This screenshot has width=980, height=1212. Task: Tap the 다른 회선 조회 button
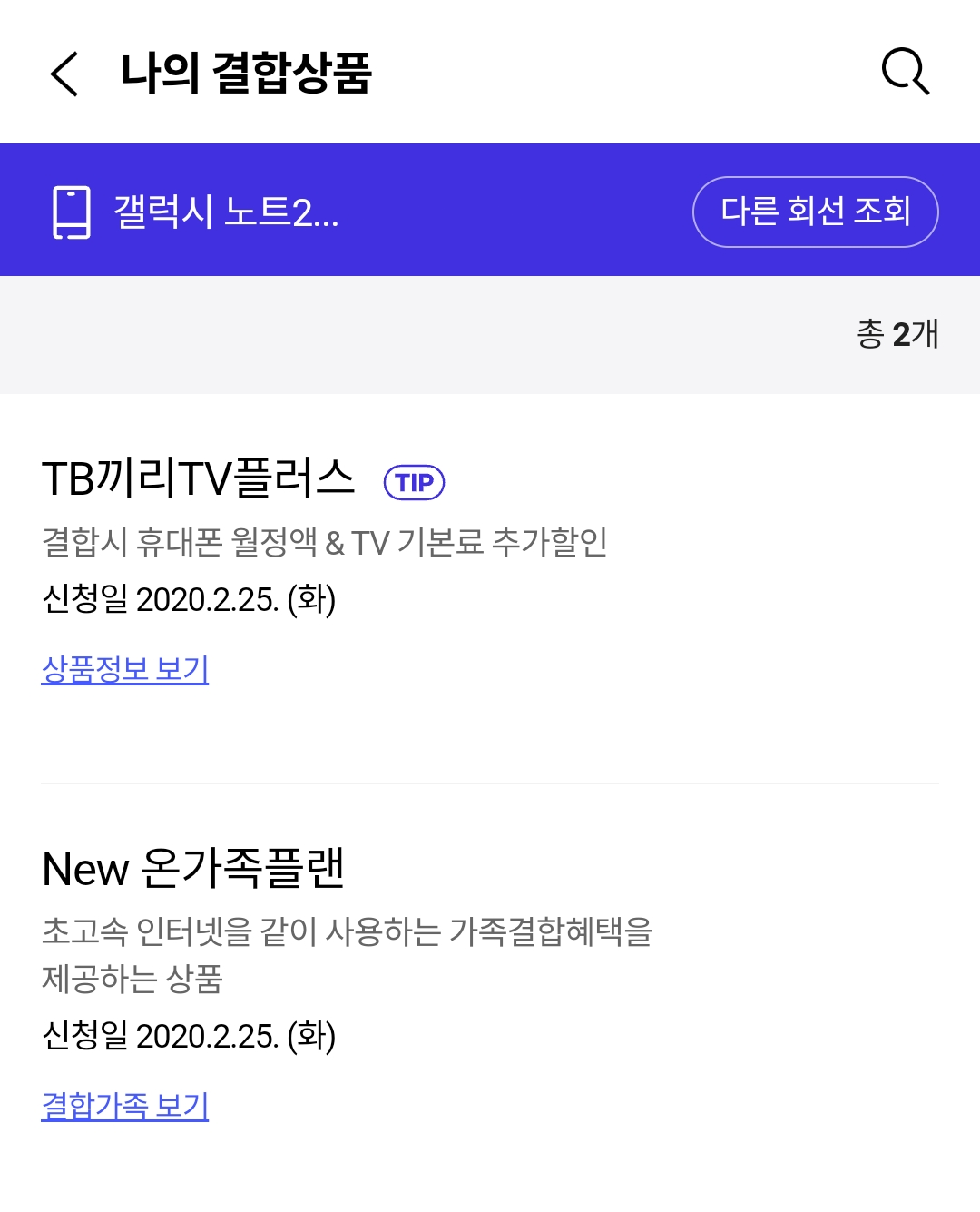(x=815, y=212)
